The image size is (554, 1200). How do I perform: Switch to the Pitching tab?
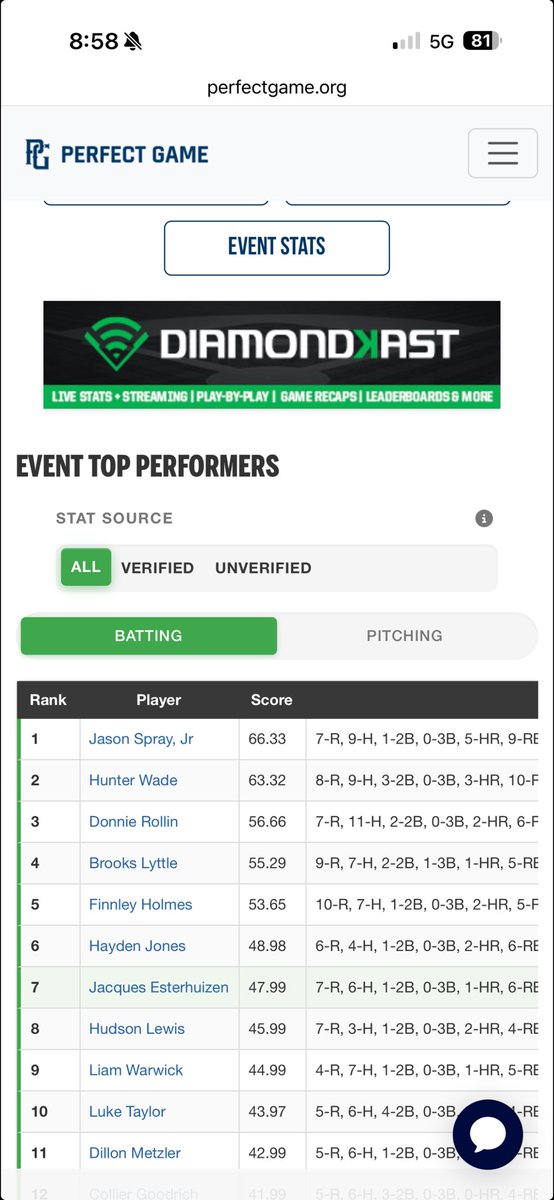click(404, 635)
